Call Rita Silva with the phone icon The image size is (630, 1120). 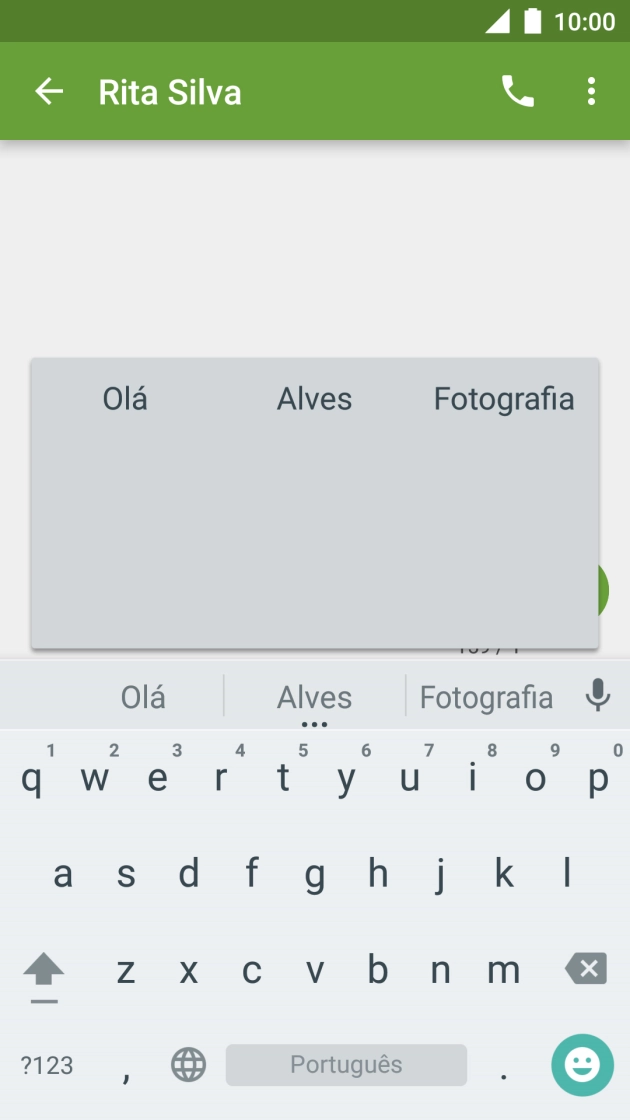[x=517, y=92]
